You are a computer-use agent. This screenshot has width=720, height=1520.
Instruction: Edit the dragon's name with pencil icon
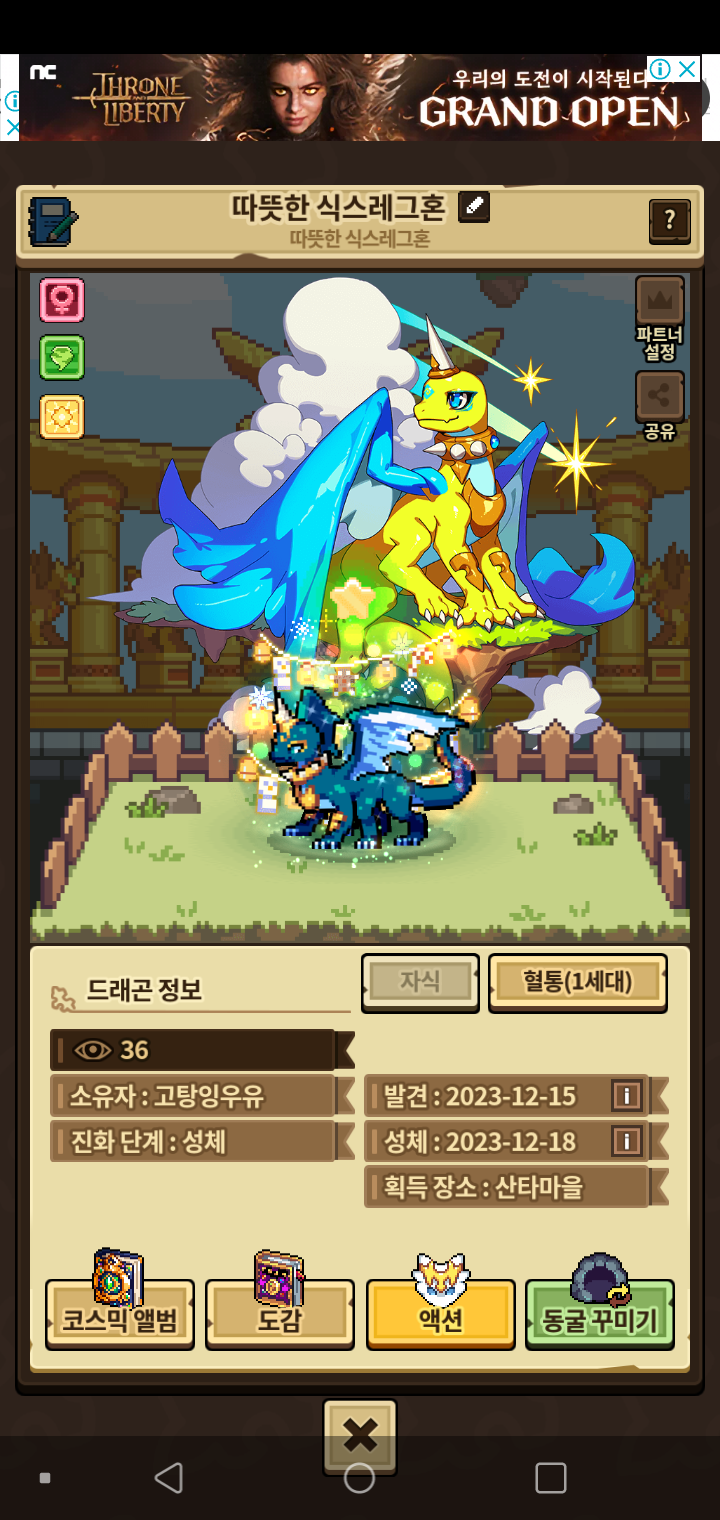pos(473,207)
